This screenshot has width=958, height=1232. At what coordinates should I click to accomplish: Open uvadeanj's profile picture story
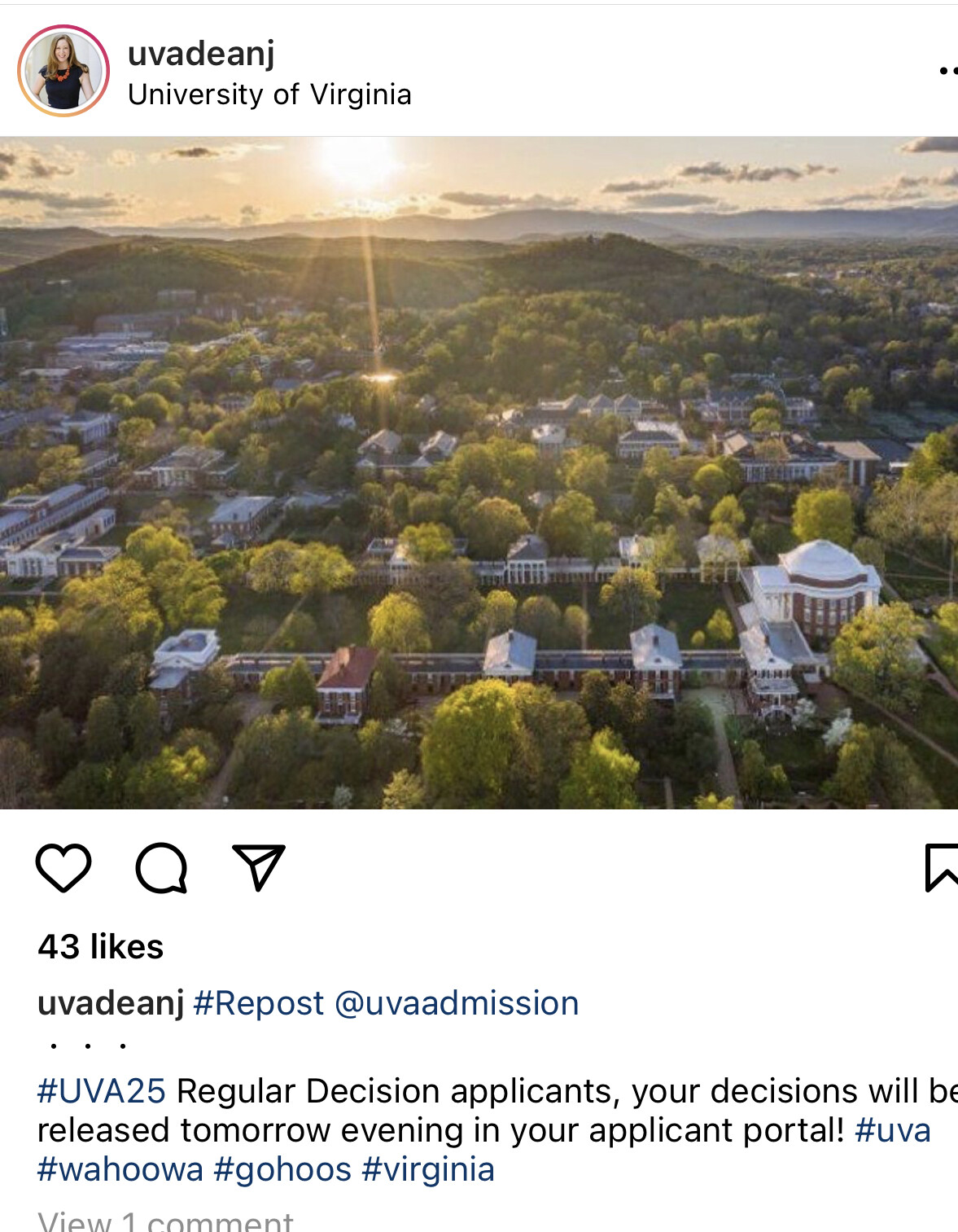click(x=63, y=71)
